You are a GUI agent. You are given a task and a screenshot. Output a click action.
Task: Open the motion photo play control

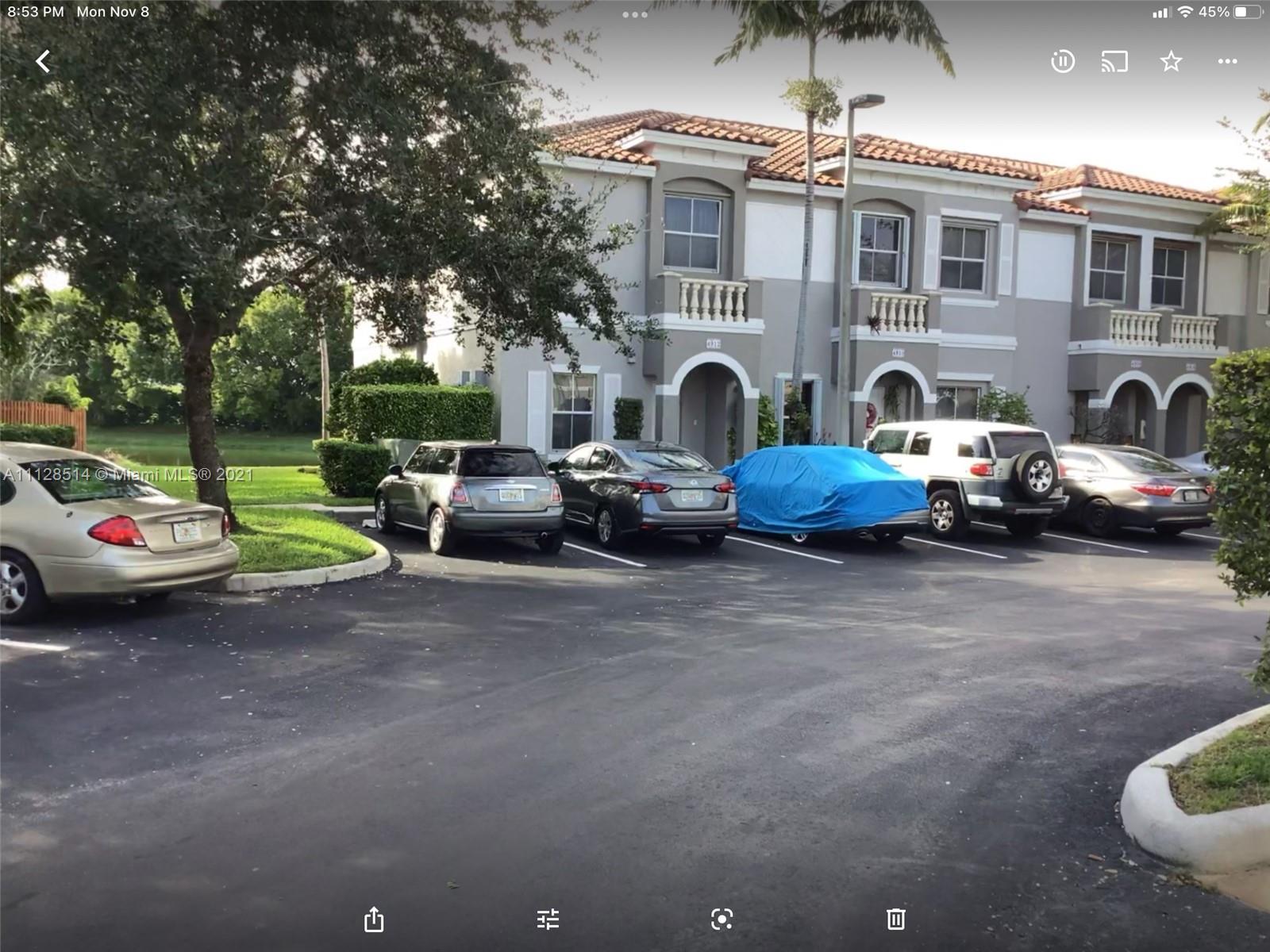pos(1062,61)
